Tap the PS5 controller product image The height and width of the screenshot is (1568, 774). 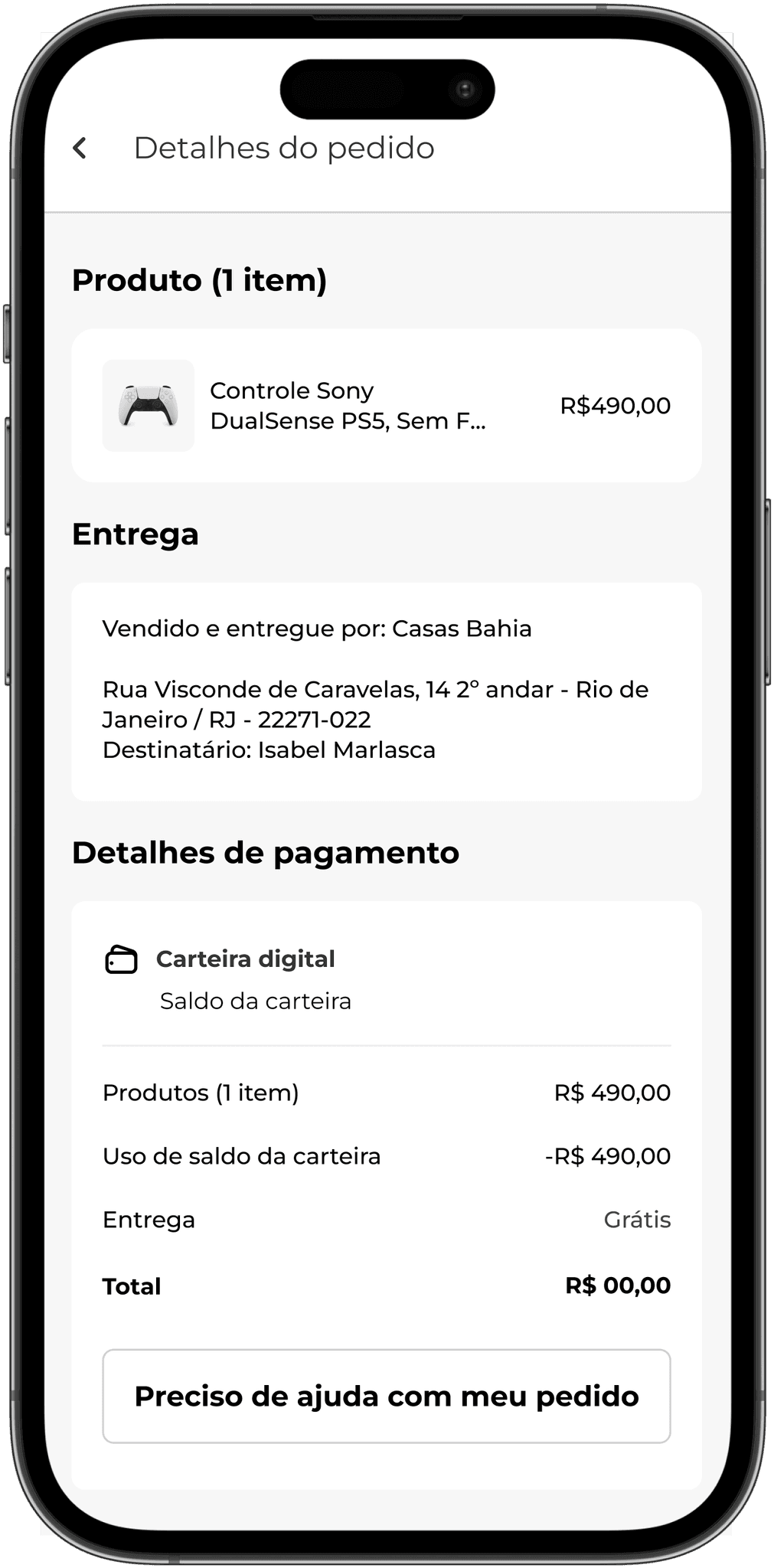149,405
